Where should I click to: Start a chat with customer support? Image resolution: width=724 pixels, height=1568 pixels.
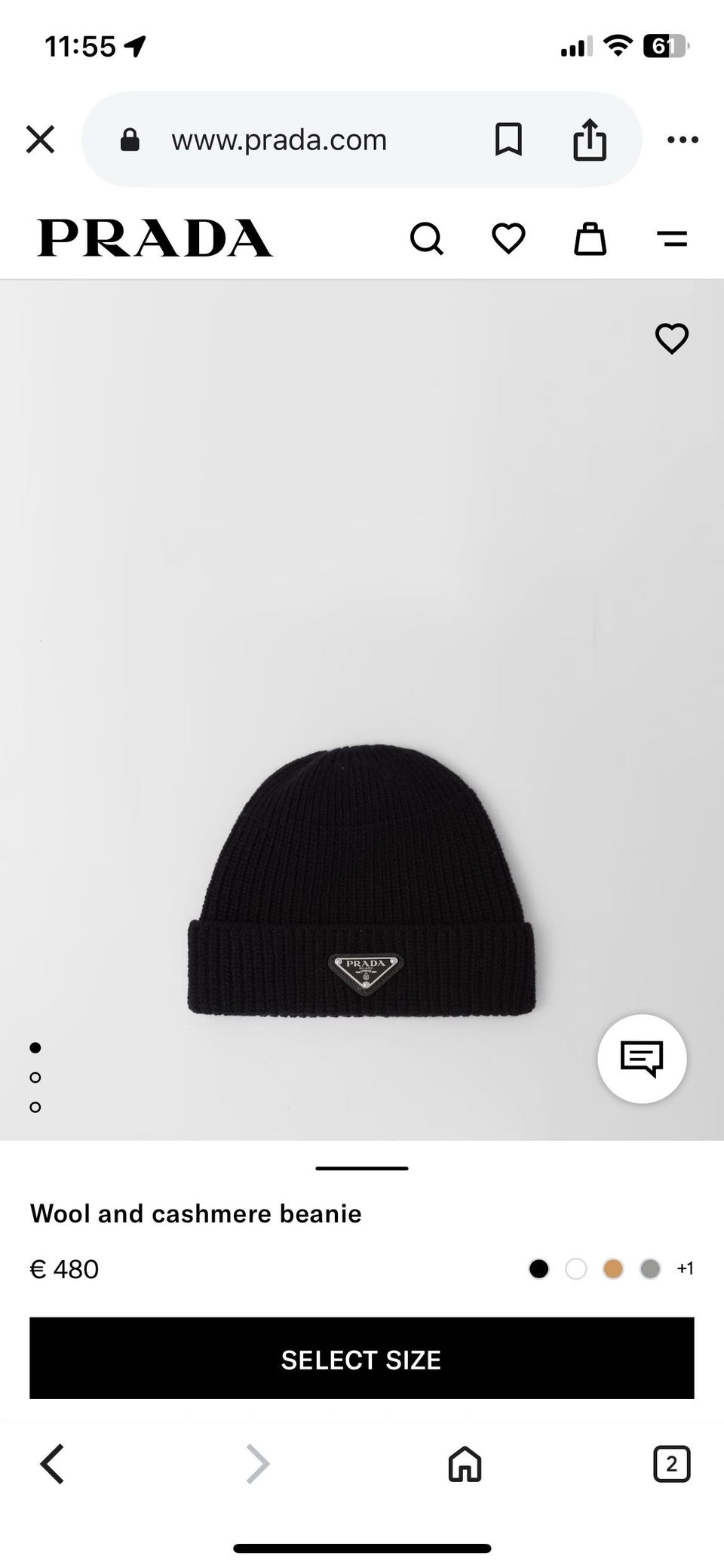click(x=642, y=1059)
